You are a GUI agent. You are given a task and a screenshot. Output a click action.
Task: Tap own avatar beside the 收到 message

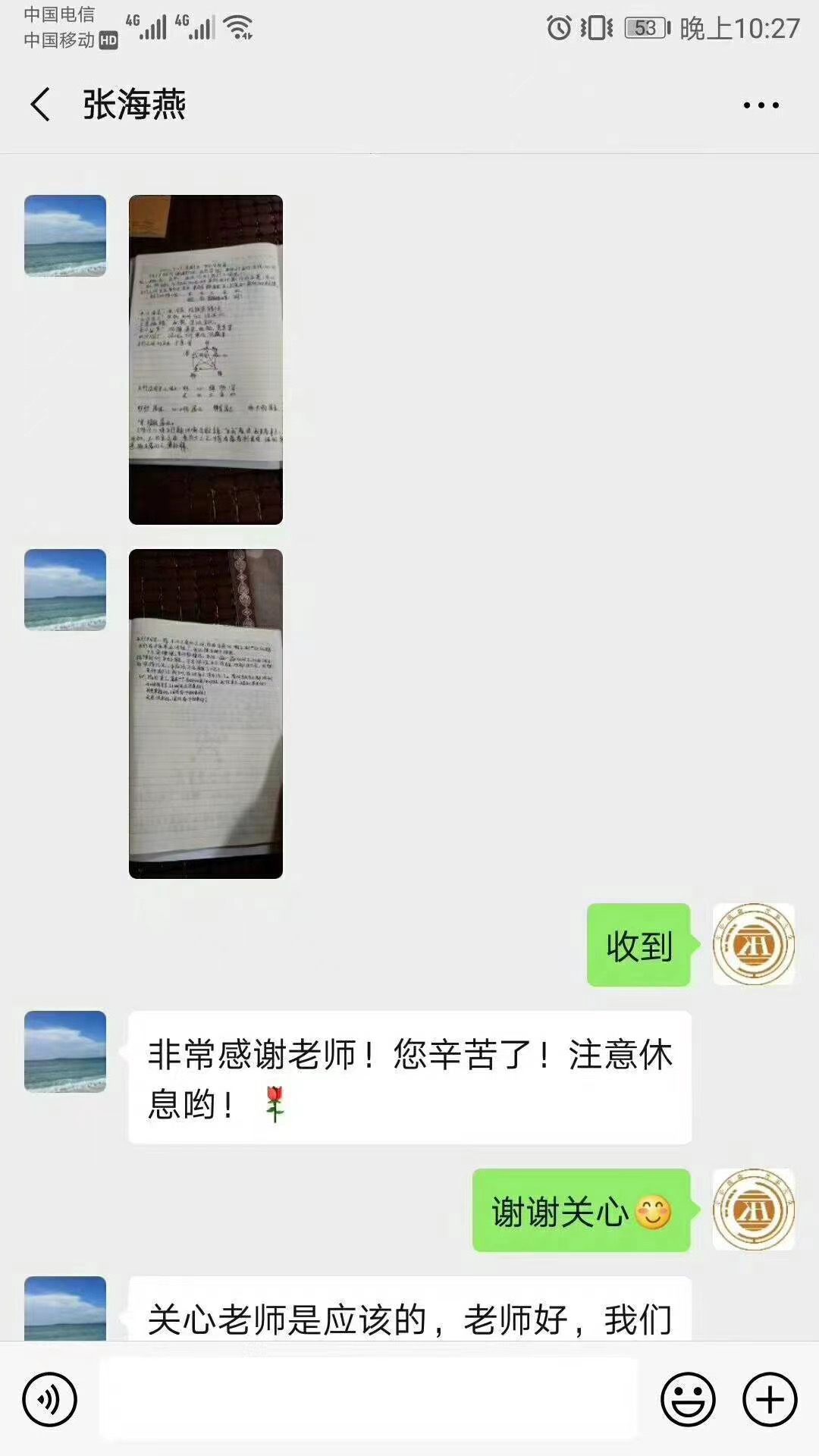753,944
